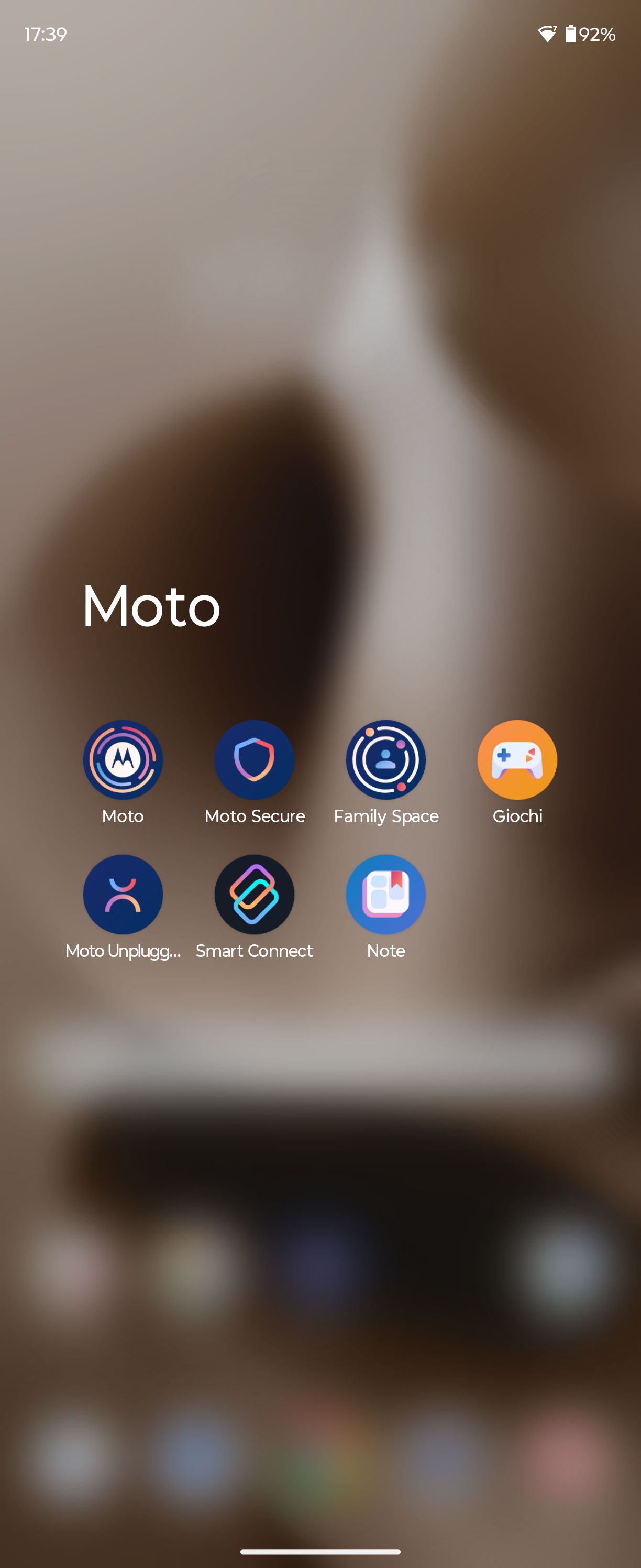This screenshot has width=641, height=1568.
Task: Launch Moto Unplugged
Action: pos(123,894)
